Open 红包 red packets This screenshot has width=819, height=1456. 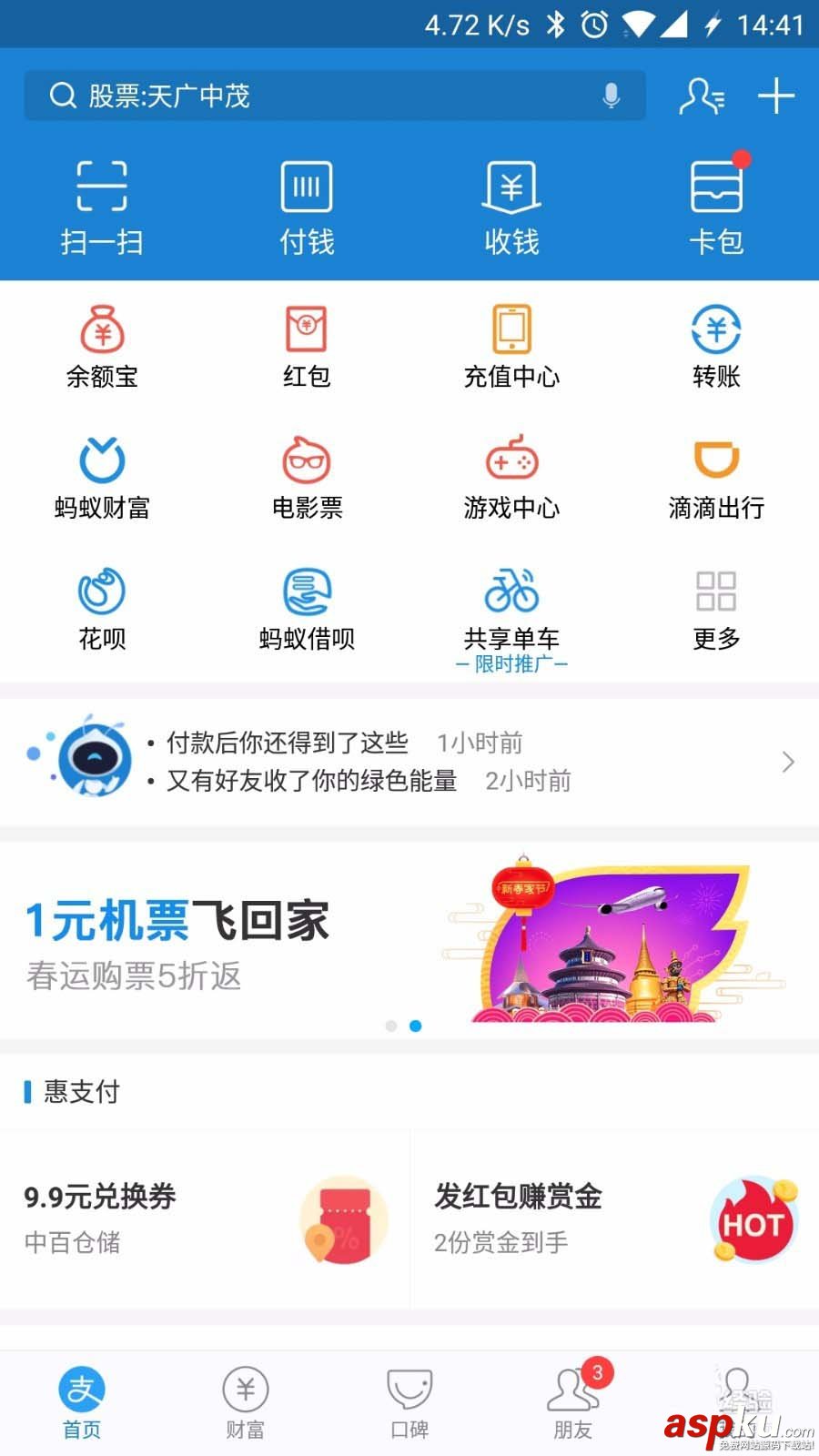[x=307, y=347]
